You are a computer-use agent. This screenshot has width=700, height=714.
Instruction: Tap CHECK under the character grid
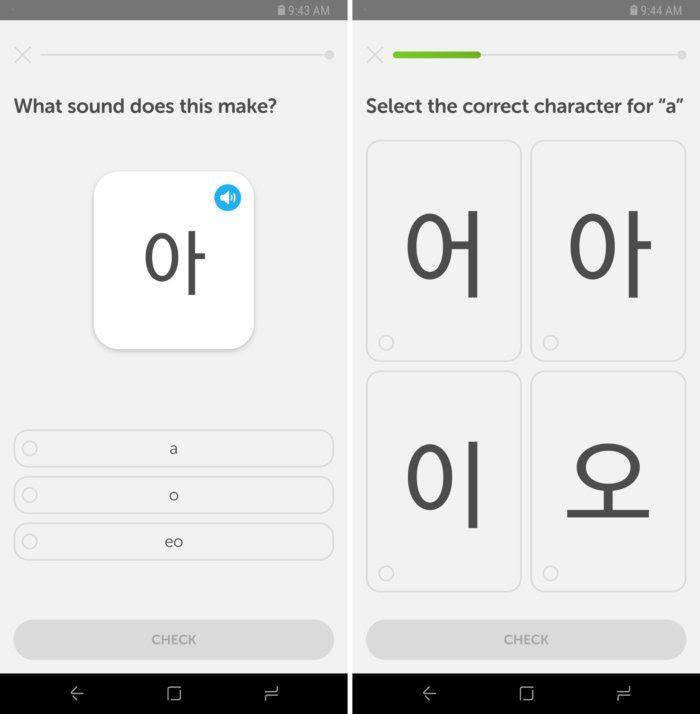526,639
